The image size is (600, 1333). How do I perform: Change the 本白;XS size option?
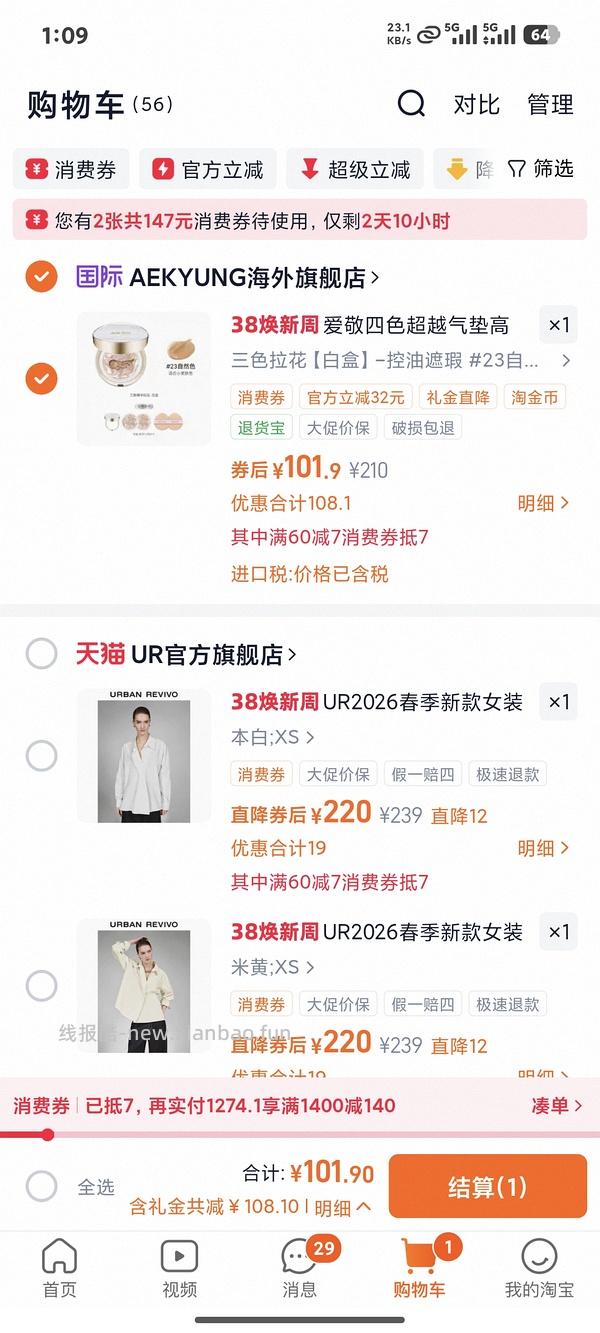coord(273,738)
